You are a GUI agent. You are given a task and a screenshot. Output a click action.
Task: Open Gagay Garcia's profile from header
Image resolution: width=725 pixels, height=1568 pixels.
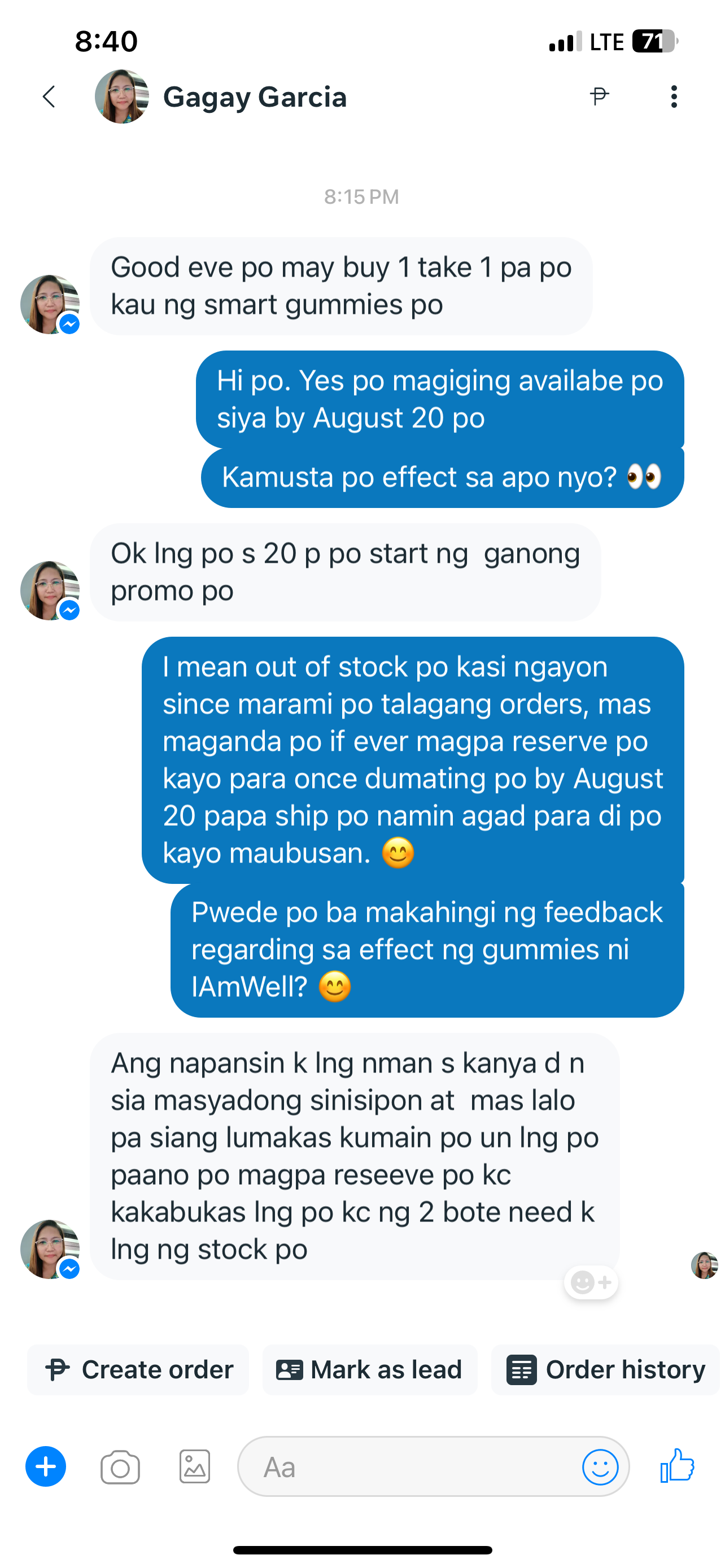(254, 98)
